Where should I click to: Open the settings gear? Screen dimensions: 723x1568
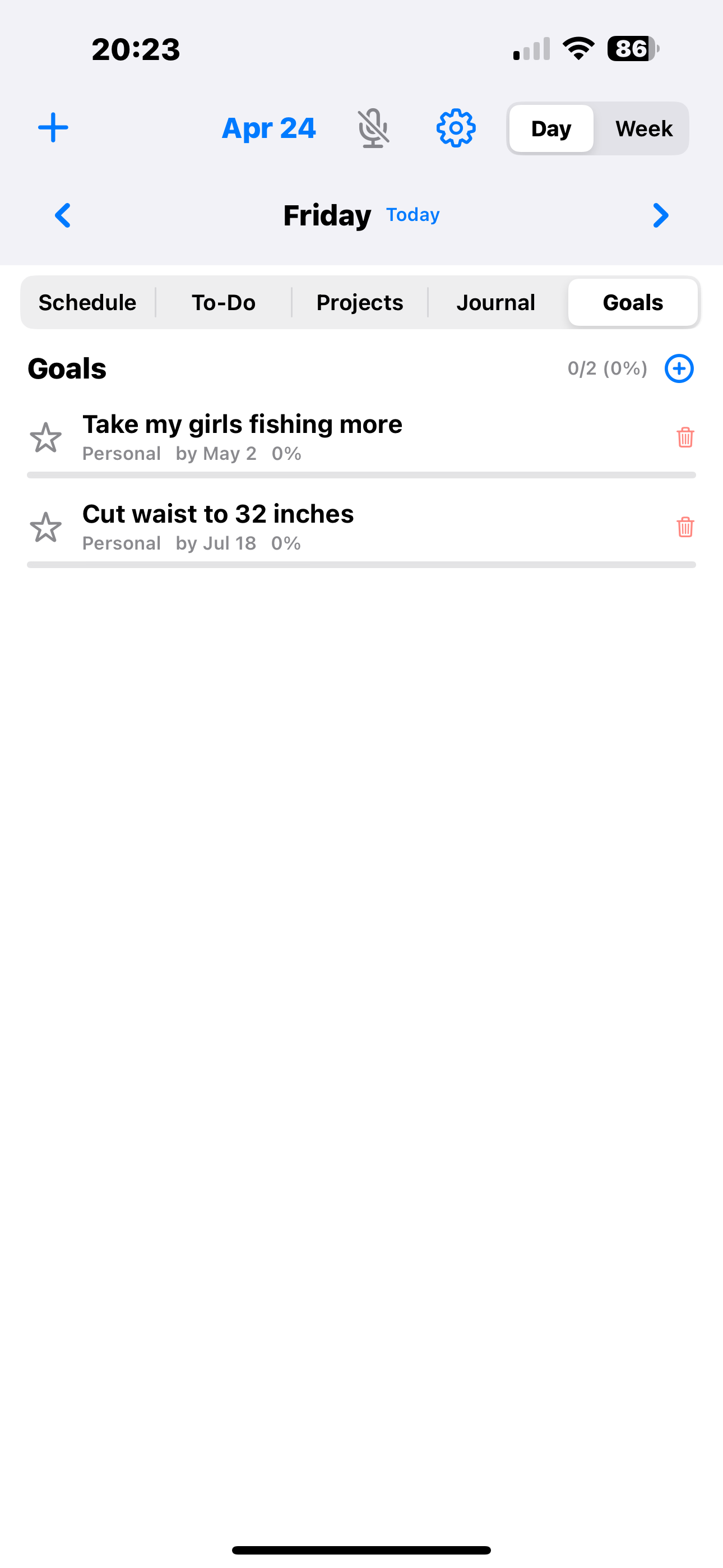coord(455,128)
